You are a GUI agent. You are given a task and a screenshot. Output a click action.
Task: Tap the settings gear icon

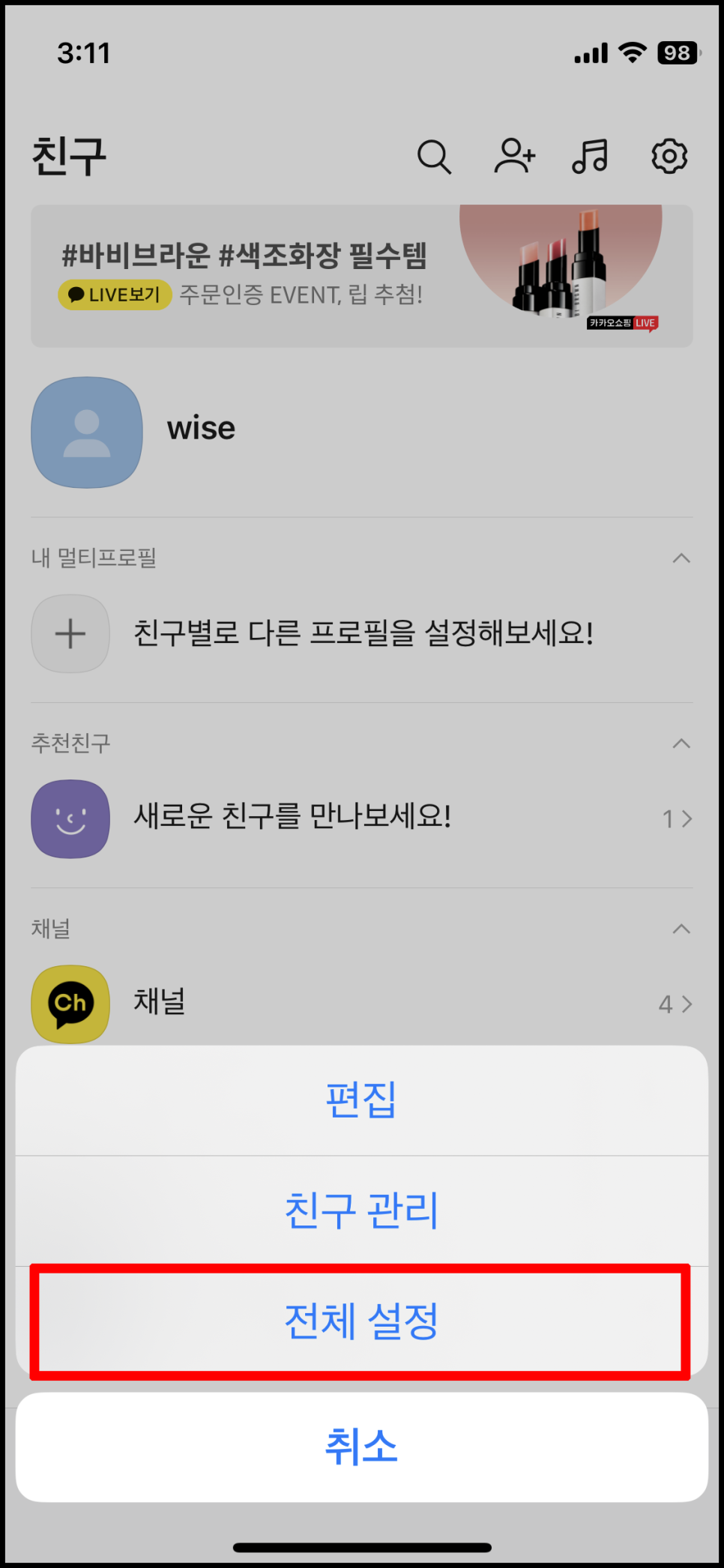[669, 157]
